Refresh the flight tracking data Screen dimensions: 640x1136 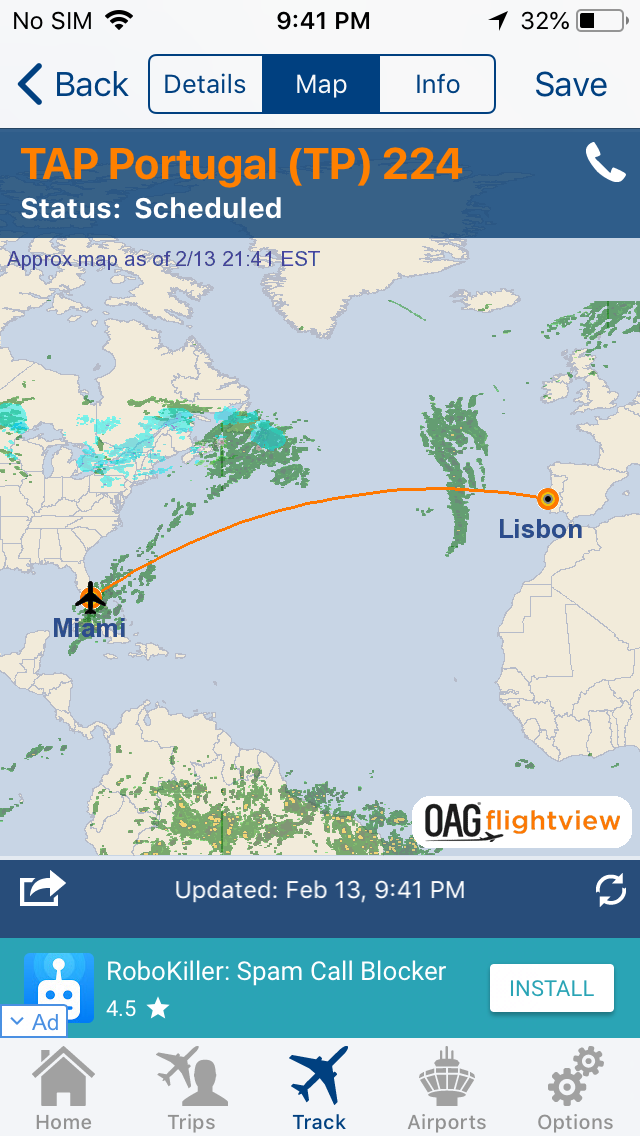(x=610, y=890)
